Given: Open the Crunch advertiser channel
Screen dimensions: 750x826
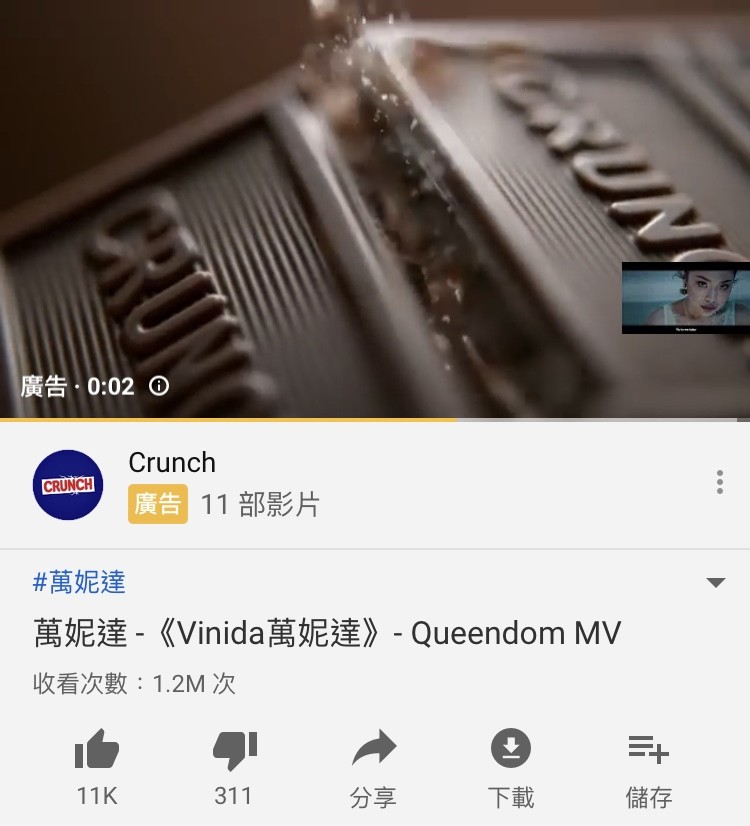Looking at the screenshot, I should coord(68,485).
